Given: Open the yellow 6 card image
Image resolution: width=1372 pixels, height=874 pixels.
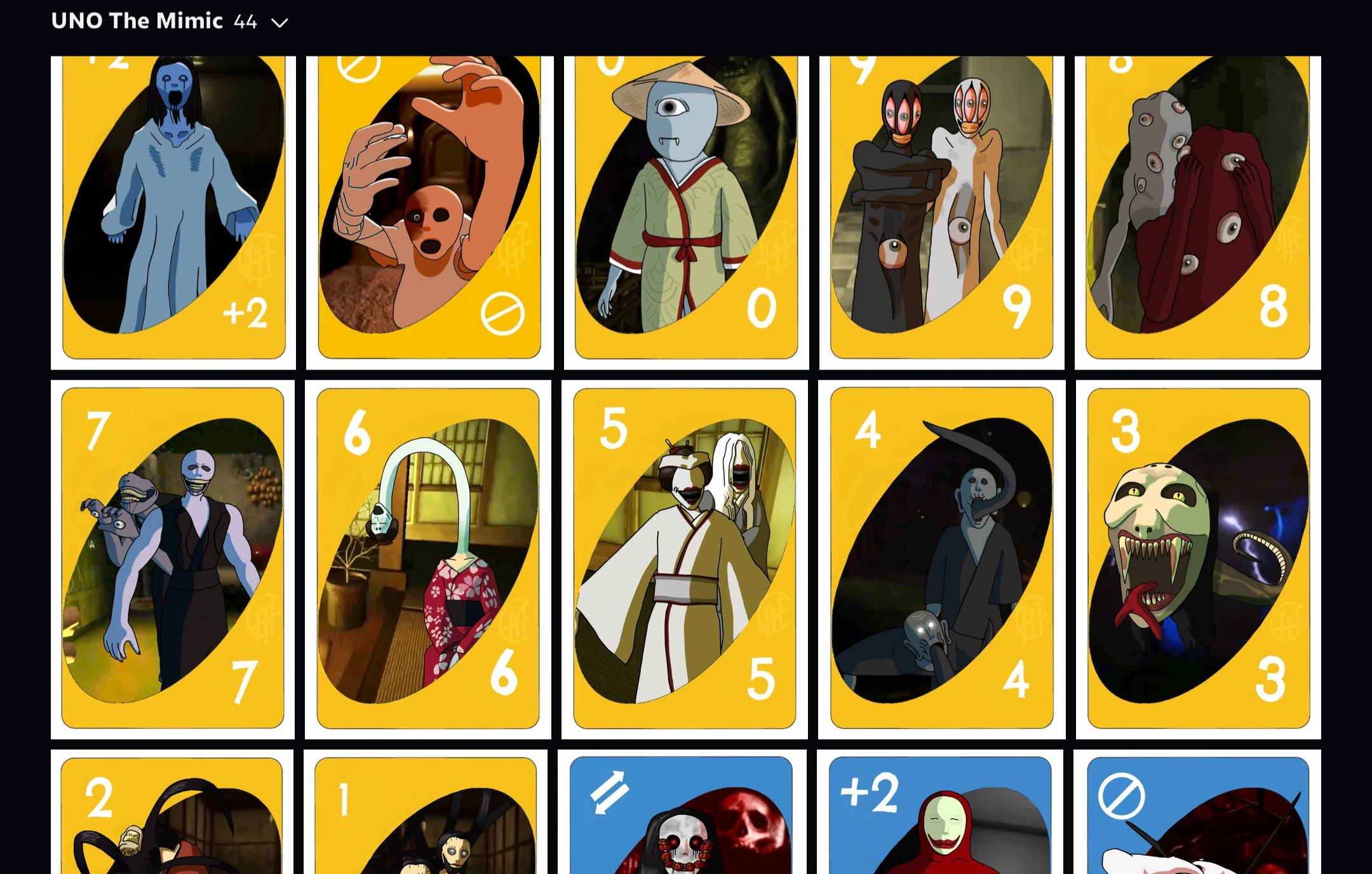Looking at the screenshot, I should click(428, 559).
